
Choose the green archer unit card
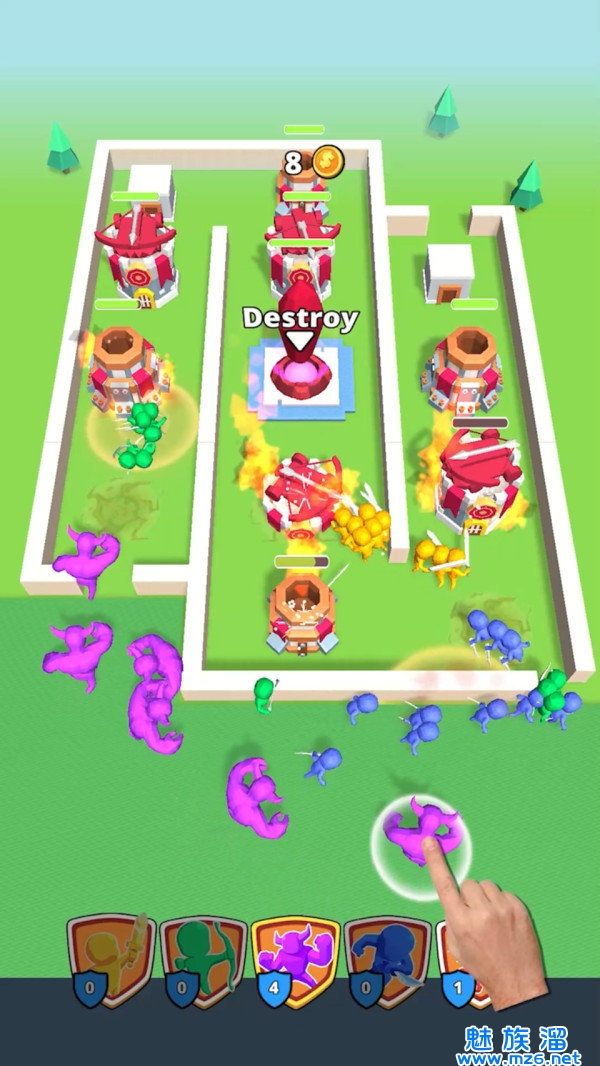204,957
